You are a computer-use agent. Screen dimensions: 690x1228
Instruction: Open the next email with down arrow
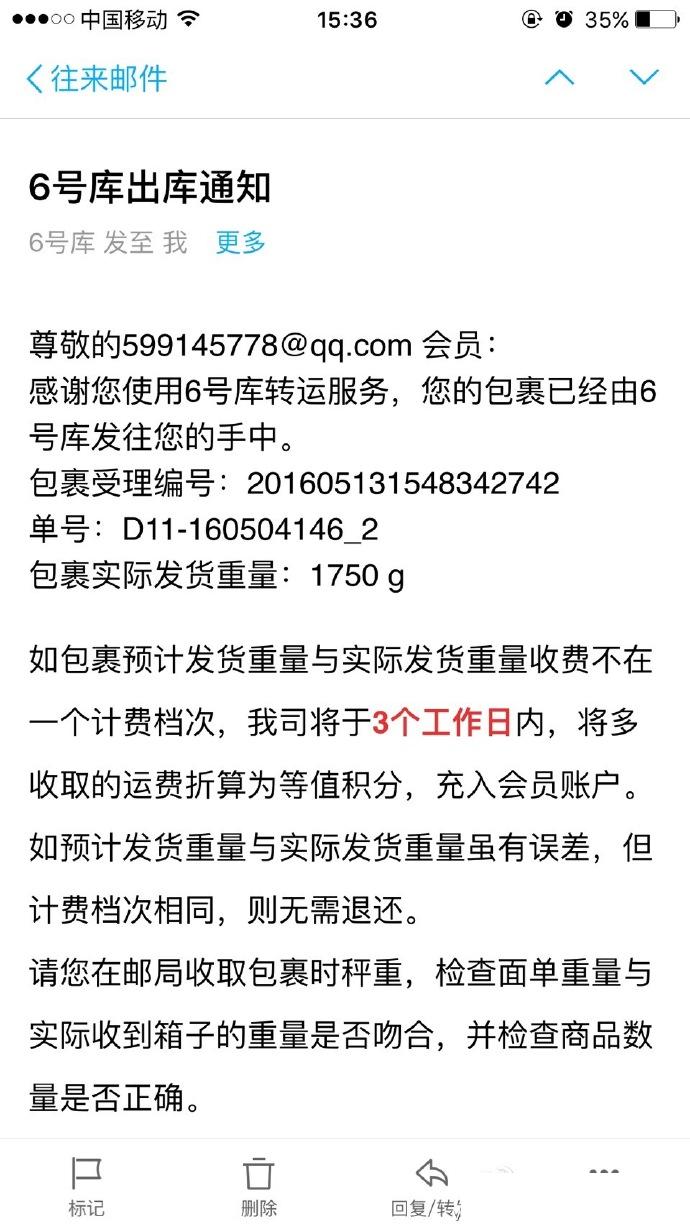pos(644,78)
